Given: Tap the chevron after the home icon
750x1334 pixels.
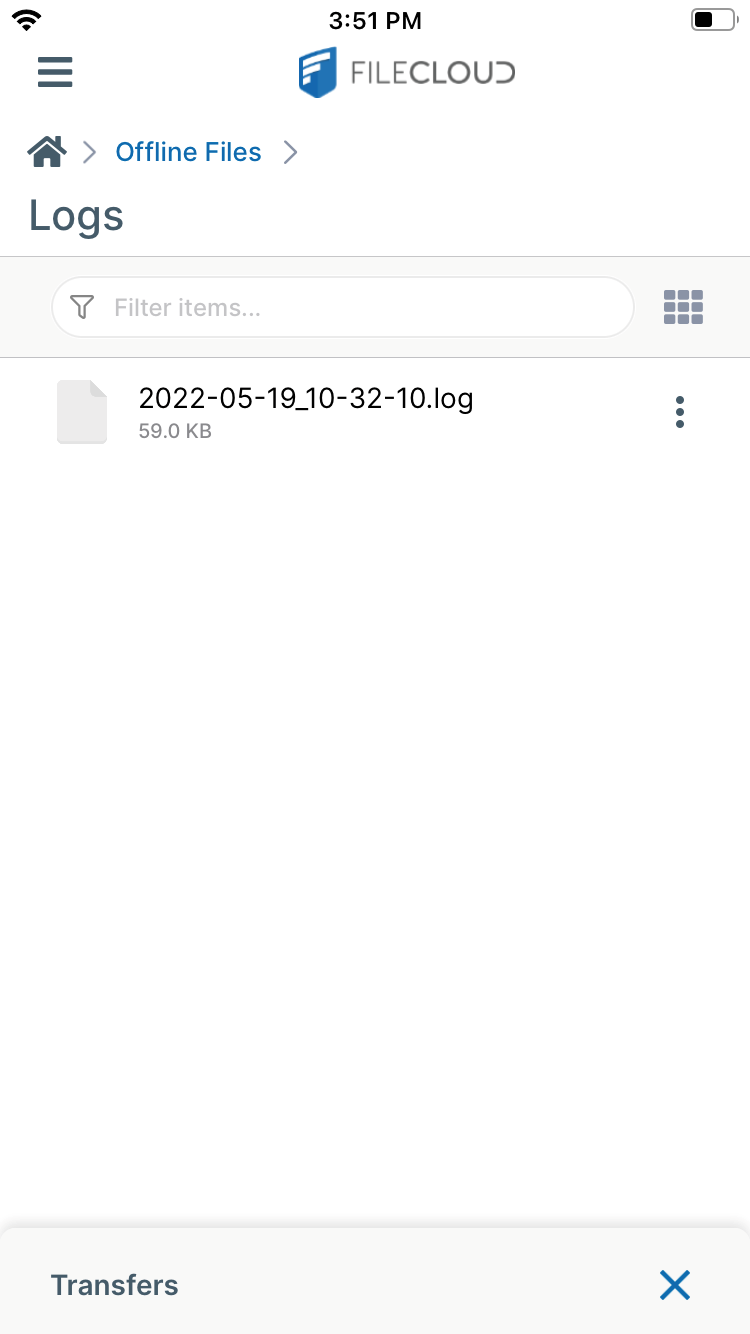Looking at the screenshot, I should (90, 151).
